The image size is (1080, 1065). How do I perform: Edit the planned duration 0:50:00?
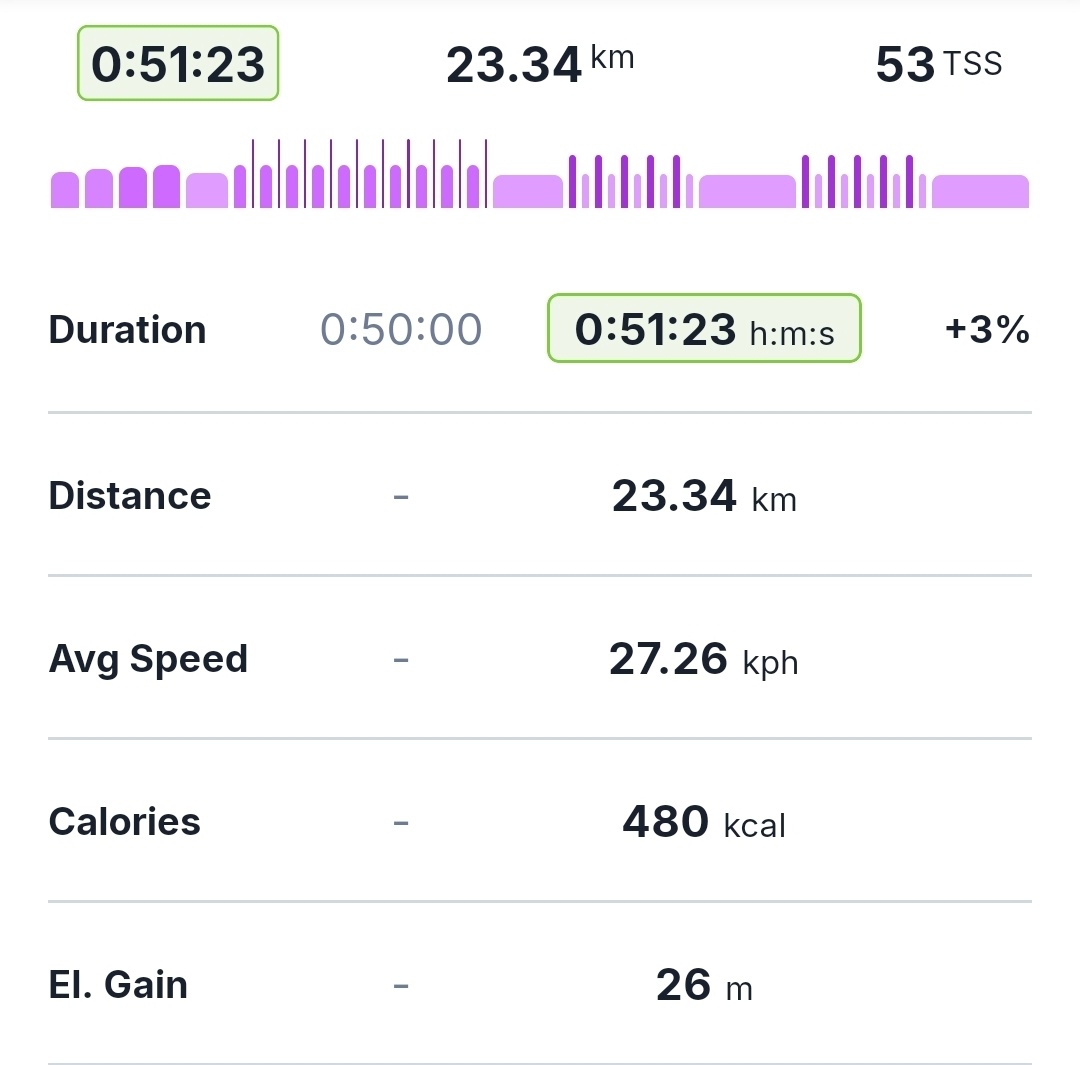point(401,329)
